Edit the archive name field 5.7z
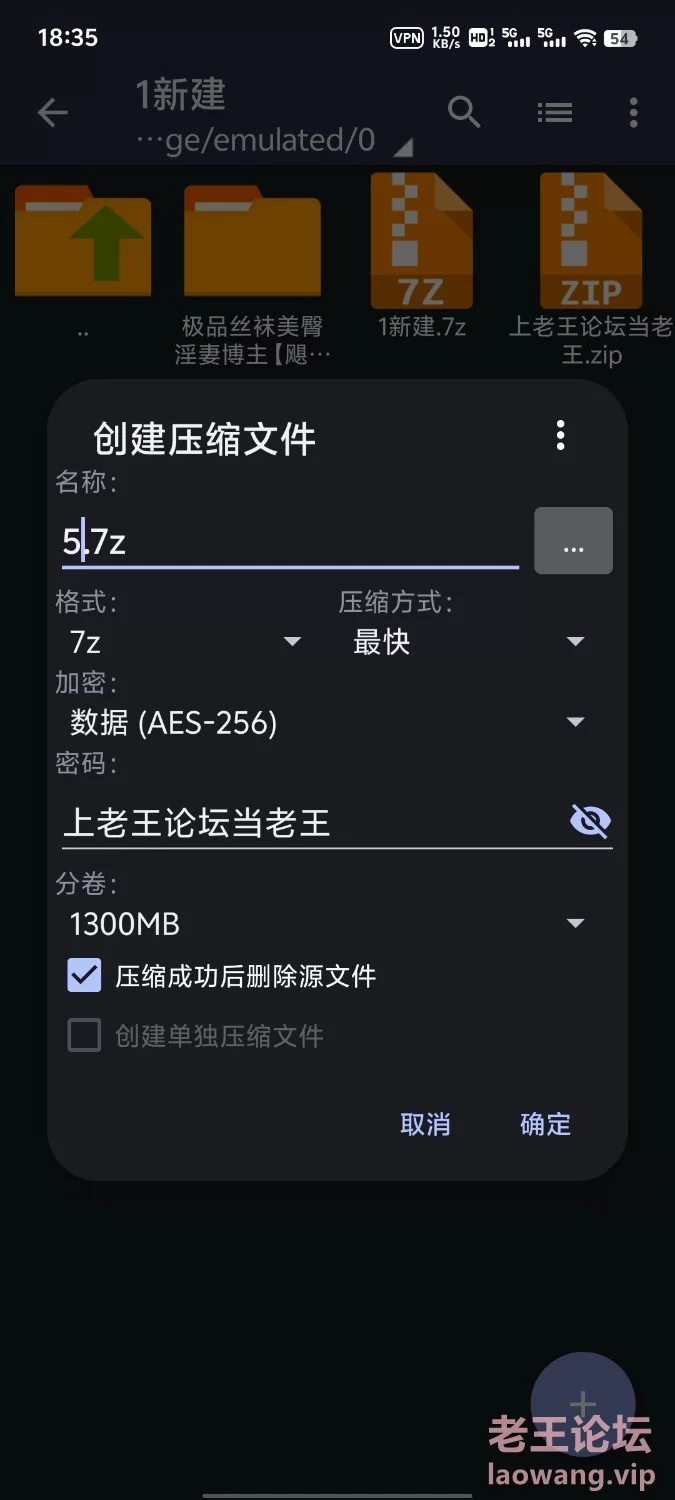Viewport: 675px width, 1500px height. coord(290,542)
